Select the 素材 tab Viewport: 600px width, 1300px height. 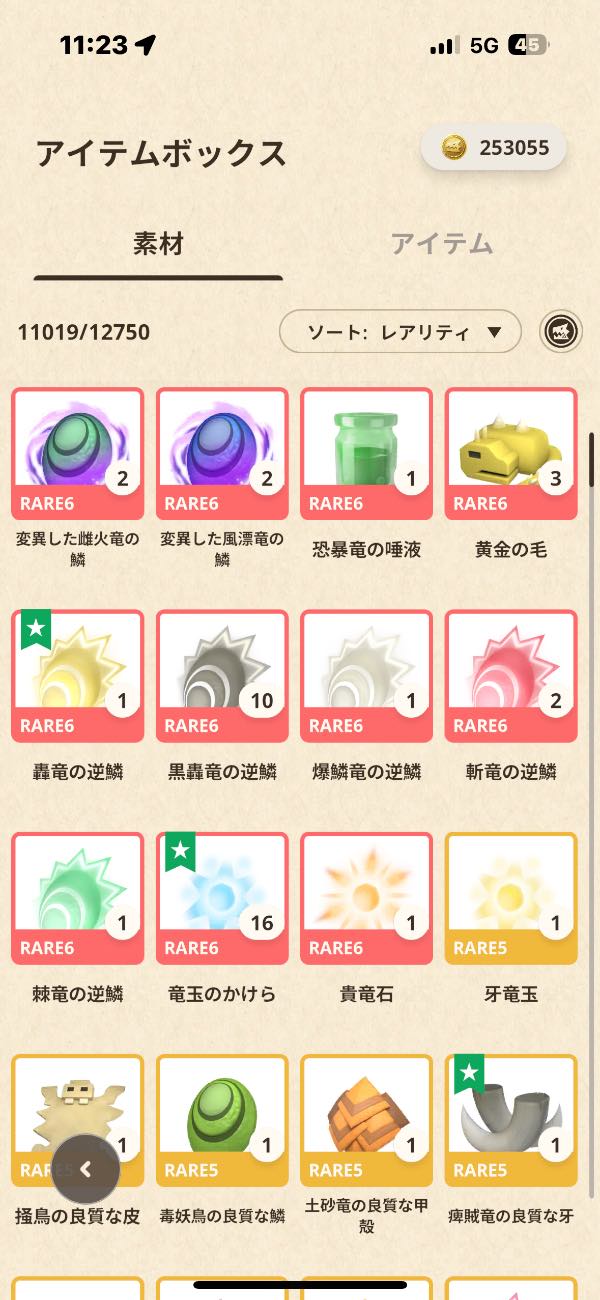click(158, 243)
